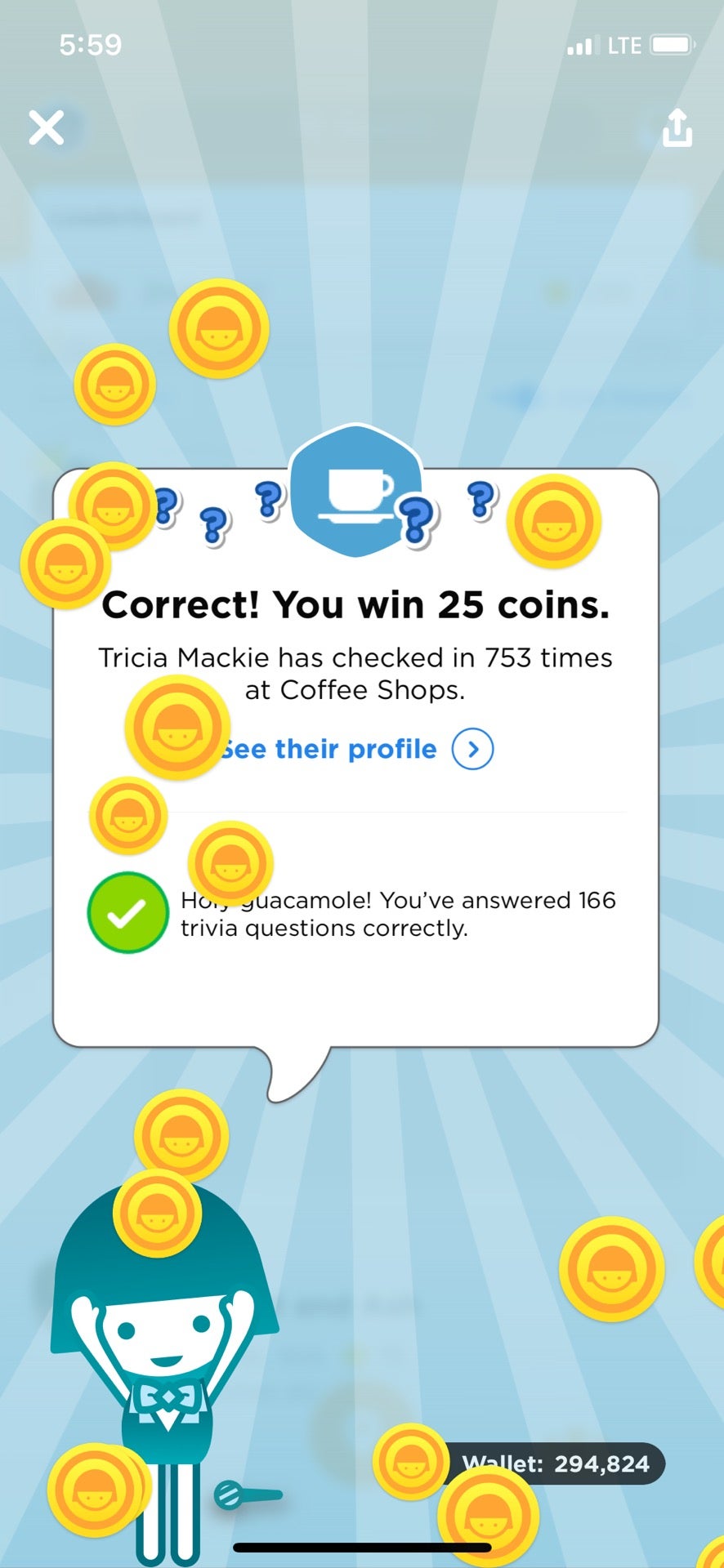Image resolution: width=724 pixels, height=1568 pixels.
Task: Close the trivia result screen
Action: point(47,128)
